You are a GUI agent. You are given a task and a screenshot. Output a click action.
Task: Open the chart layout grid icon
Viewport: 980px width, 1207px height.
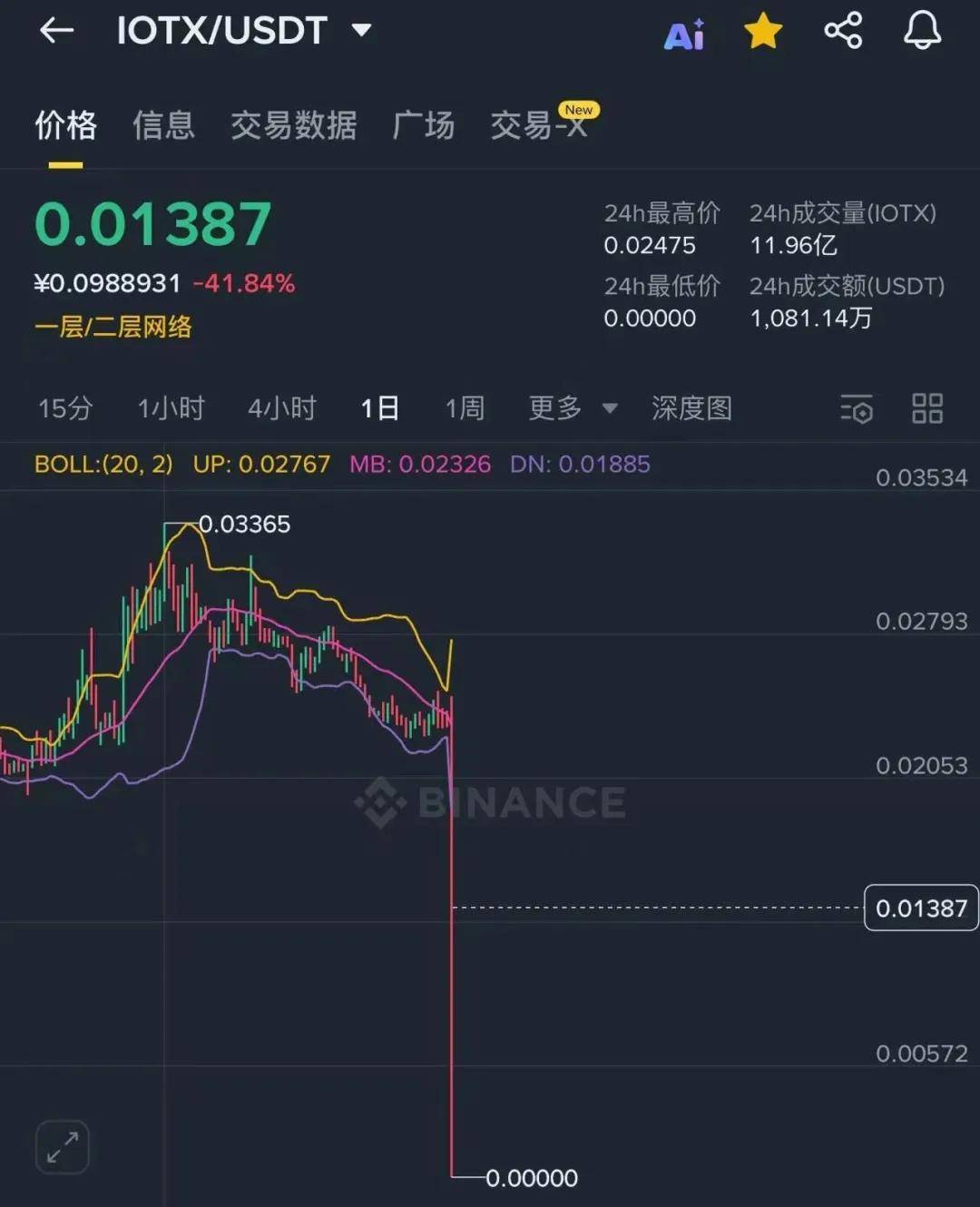pos(927,409)
